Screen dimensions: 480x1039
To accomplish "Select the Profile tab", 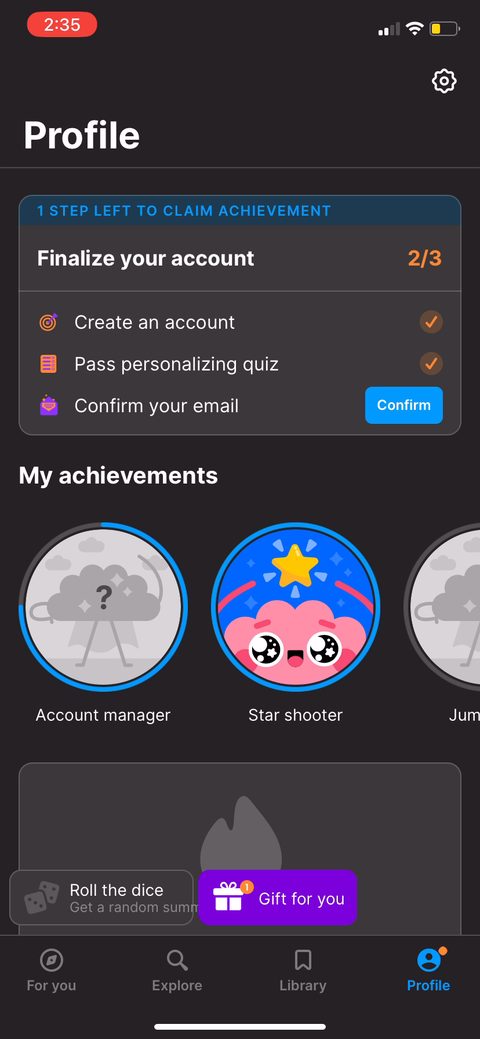I will pos(429,971).
